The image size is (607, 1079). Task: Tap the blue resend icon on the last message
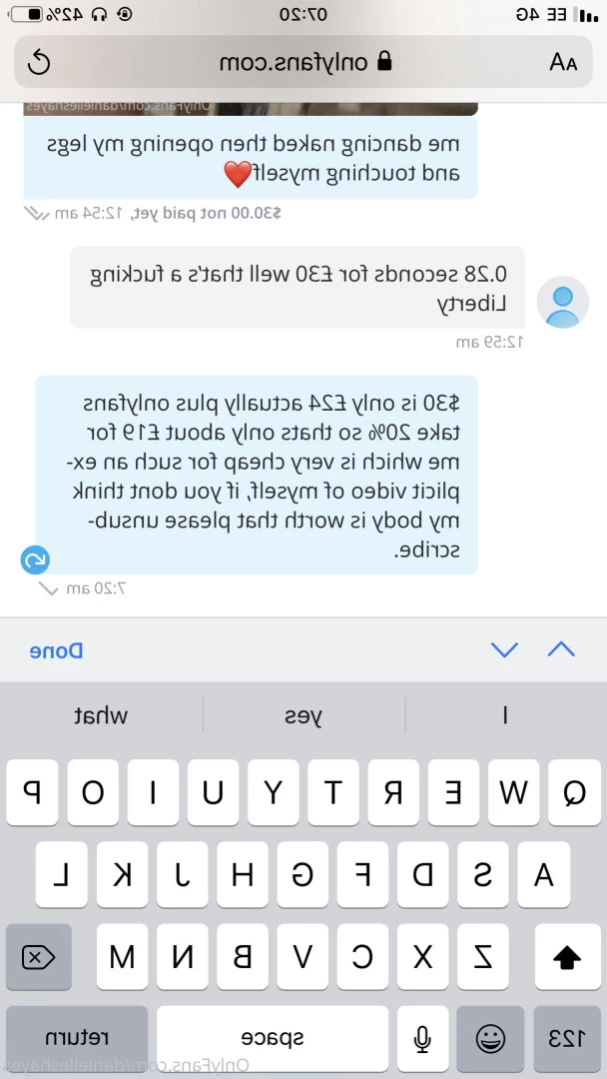coord(36,560)
